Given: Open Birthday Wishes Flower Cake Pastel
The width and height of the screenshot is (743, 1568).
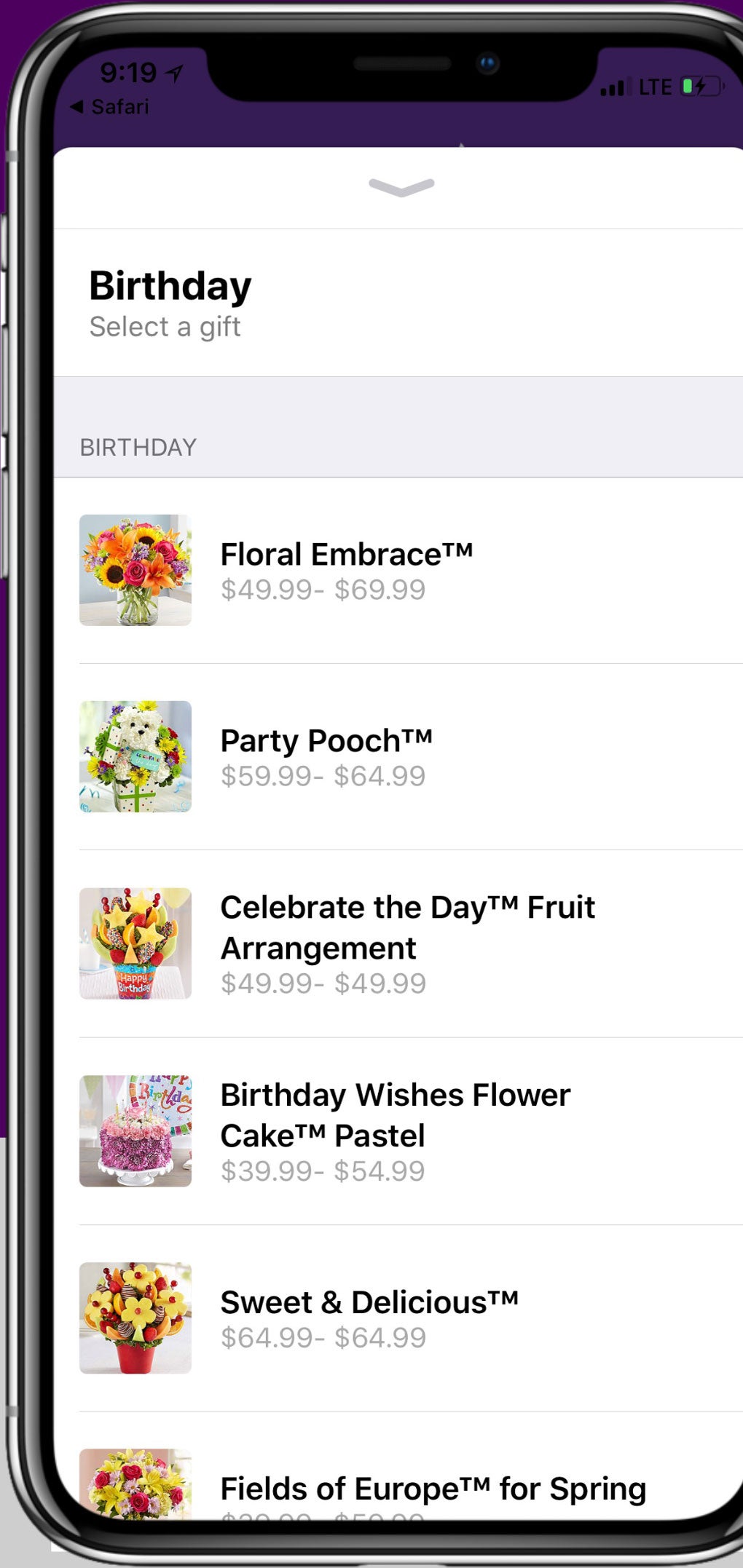Looking at the screenshot, I should (x=398, y=1132).
